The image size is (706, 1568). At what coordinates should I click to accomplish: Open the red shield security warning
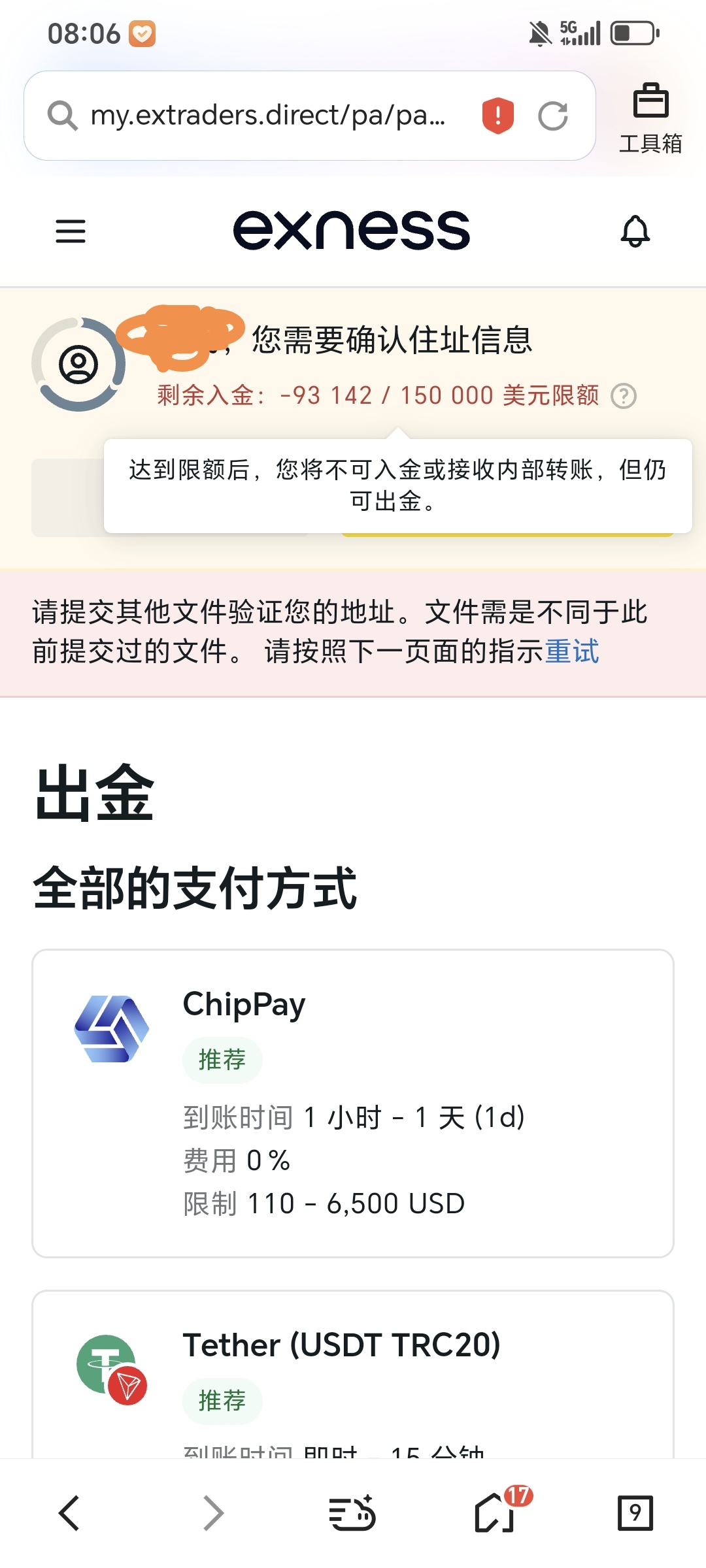pos(498,116)
